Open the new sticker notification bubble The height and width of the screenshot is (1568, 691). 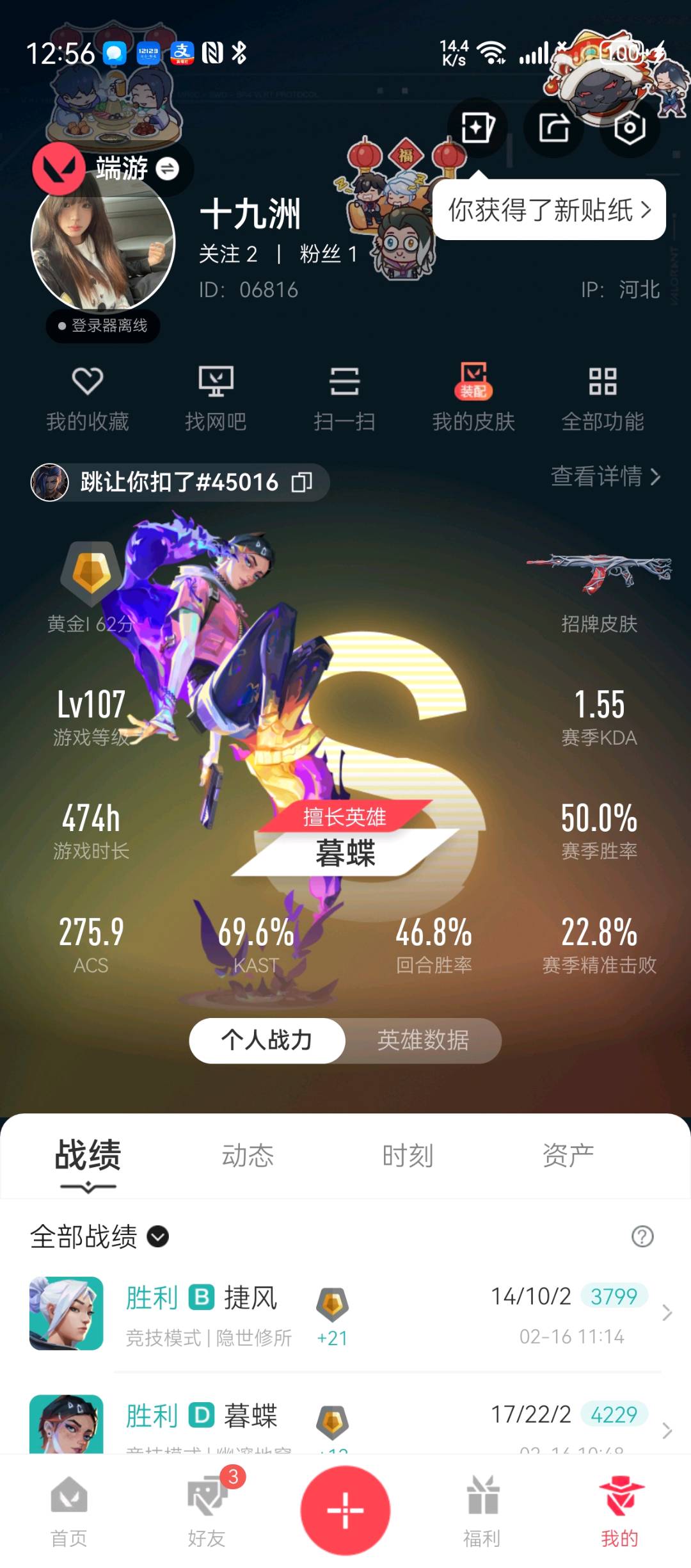click(549, 210)
